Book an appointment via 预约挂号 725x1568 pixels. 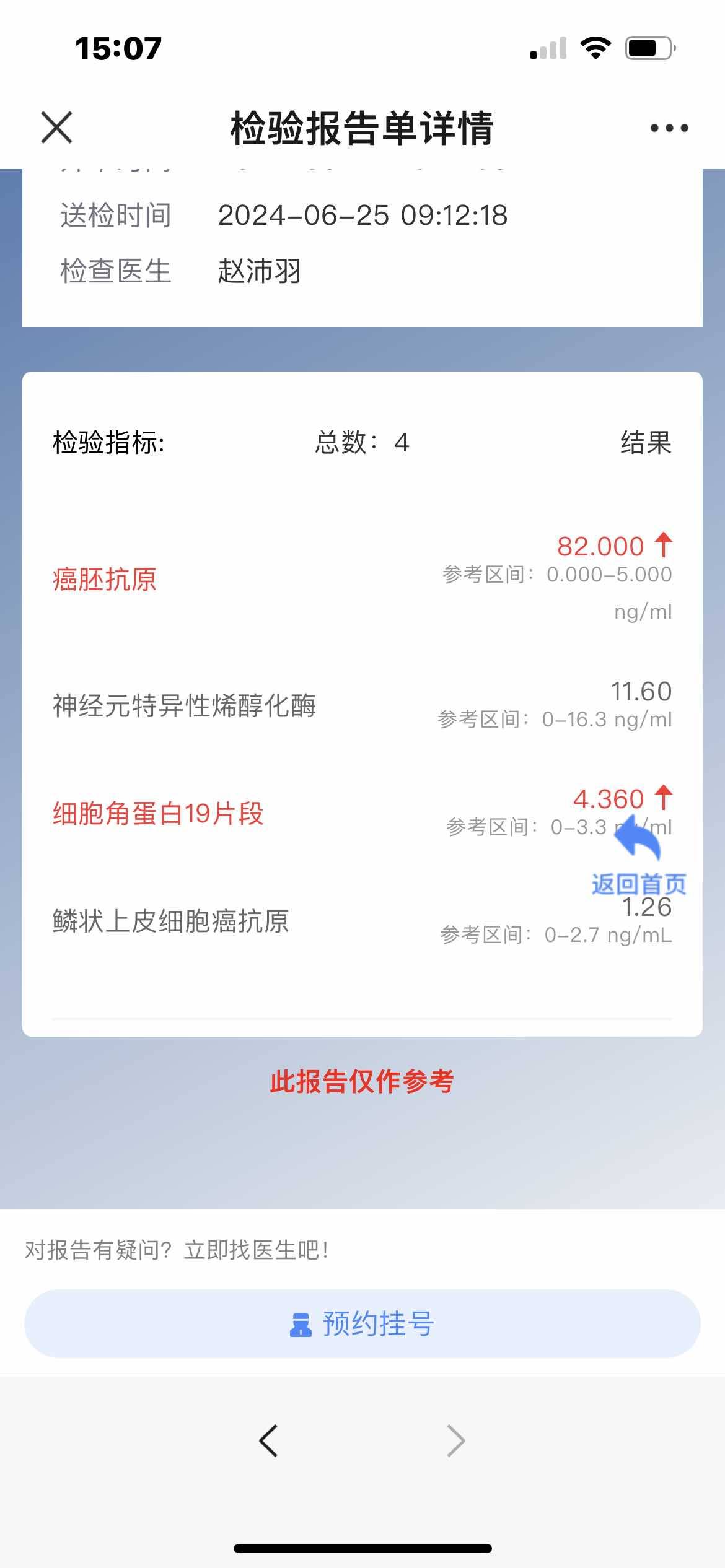(362, 1323)
